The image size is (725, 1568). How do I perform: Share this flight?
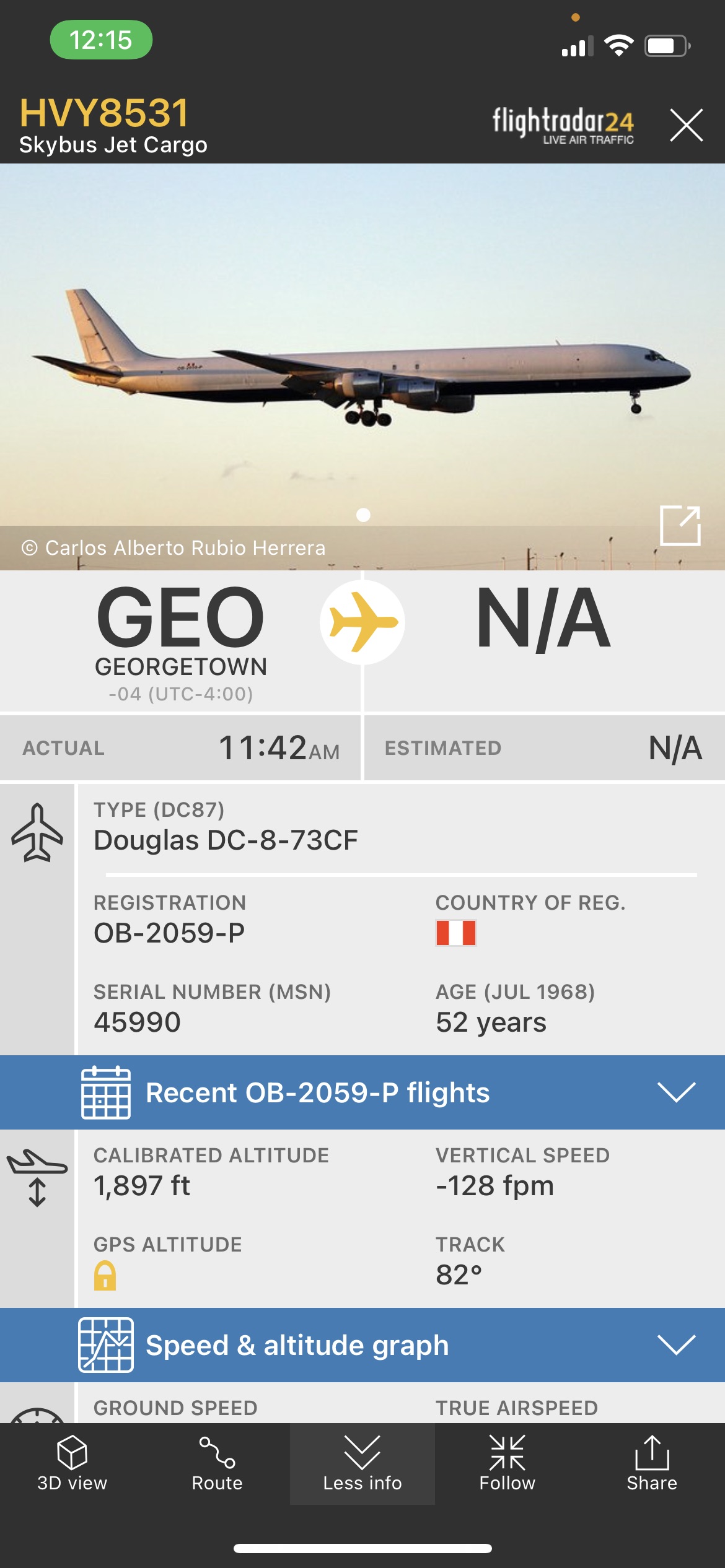click(652, 1463)
